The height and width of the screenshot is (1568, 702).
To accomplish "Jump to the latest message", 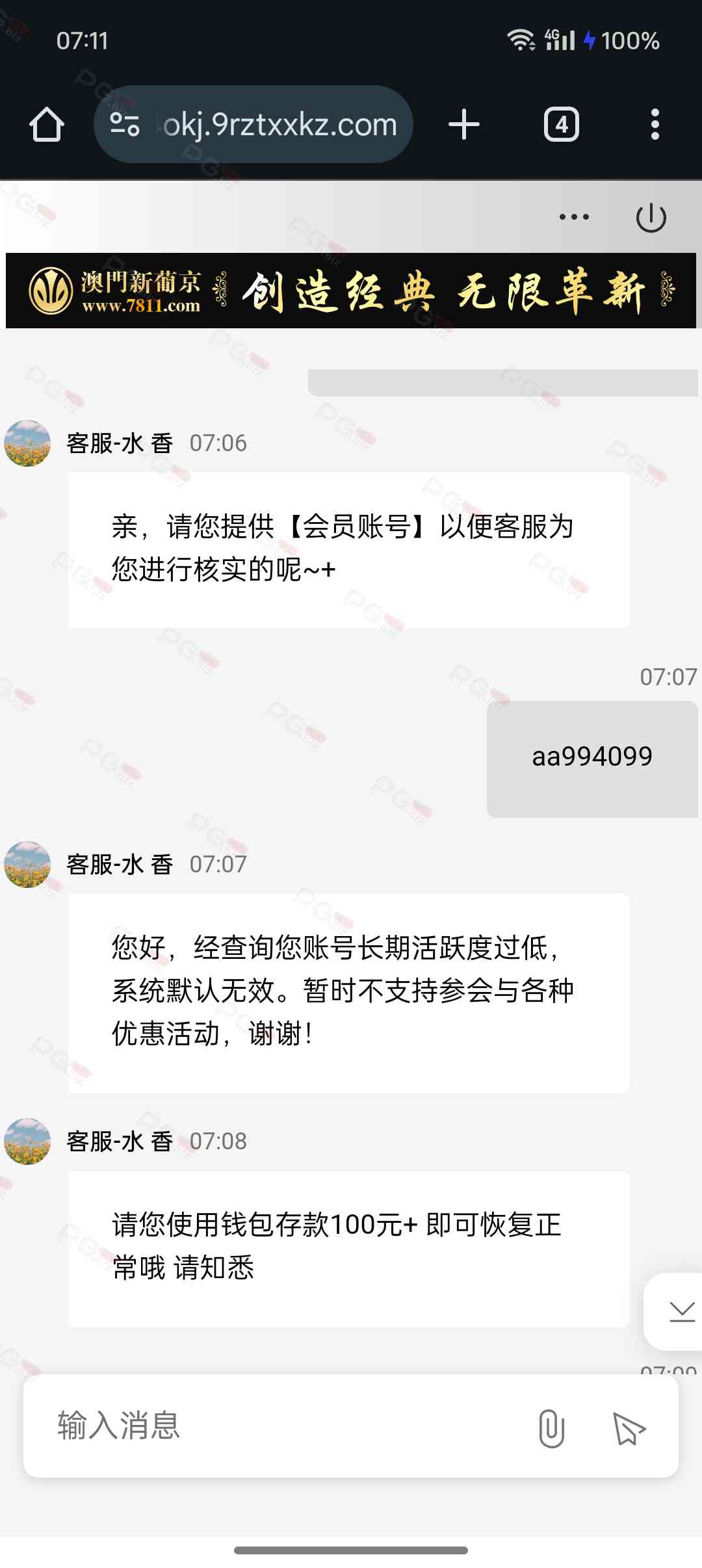I will coord(681,1311).
